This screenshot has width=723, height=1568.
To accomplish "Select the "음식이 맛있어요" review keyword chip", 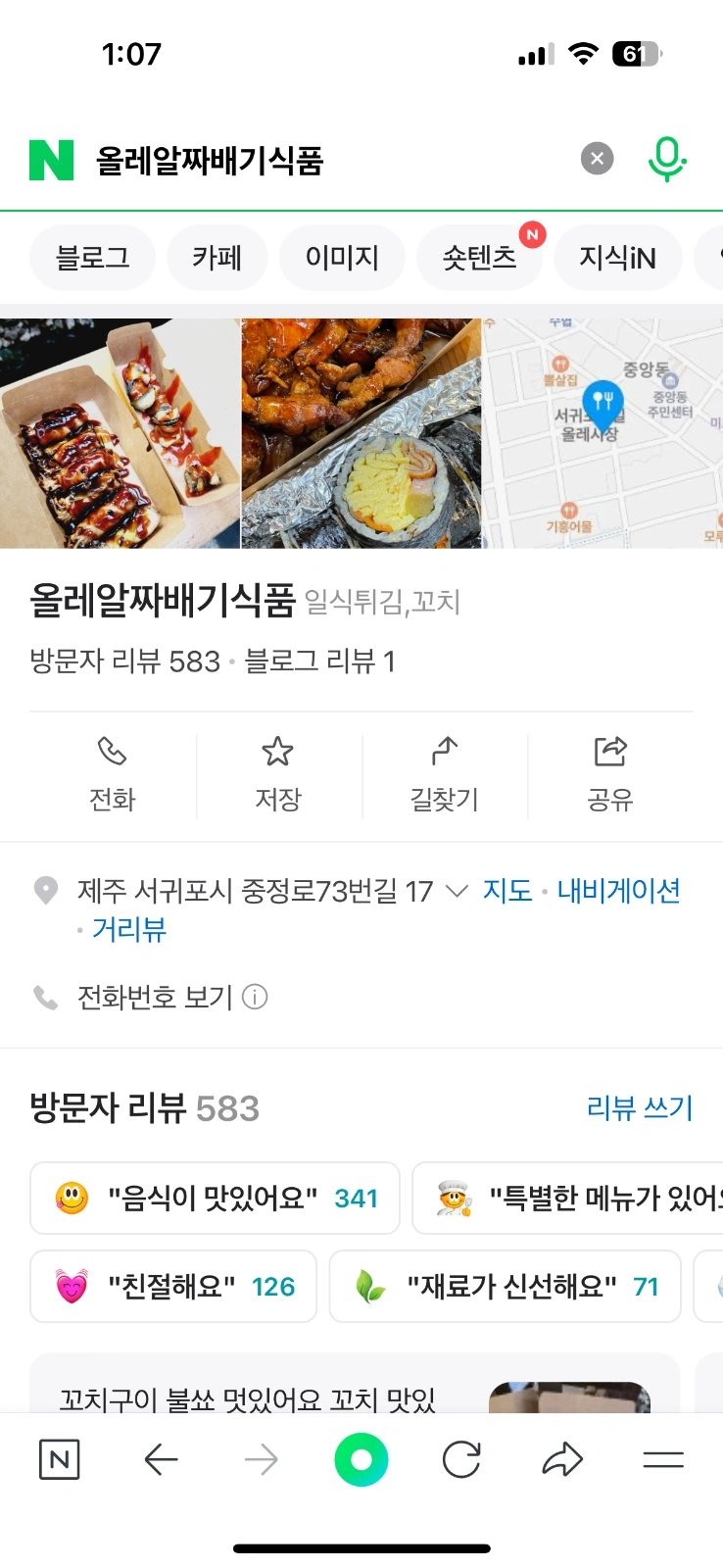I will coord(215,1198).
